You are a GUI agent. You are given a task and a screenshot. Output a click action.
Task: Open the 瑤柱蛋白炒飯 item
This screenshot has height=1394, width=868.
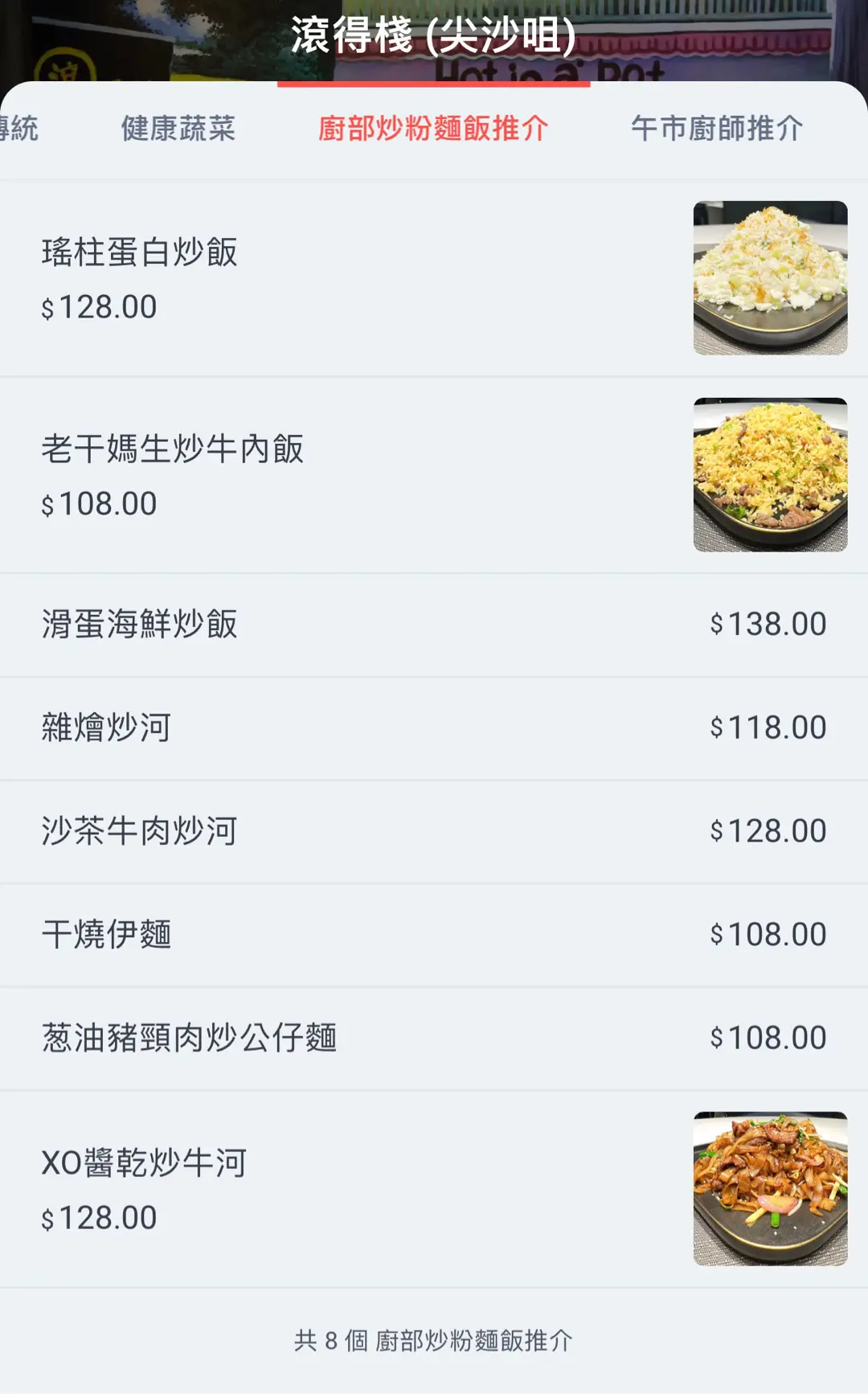coord(434,278)
